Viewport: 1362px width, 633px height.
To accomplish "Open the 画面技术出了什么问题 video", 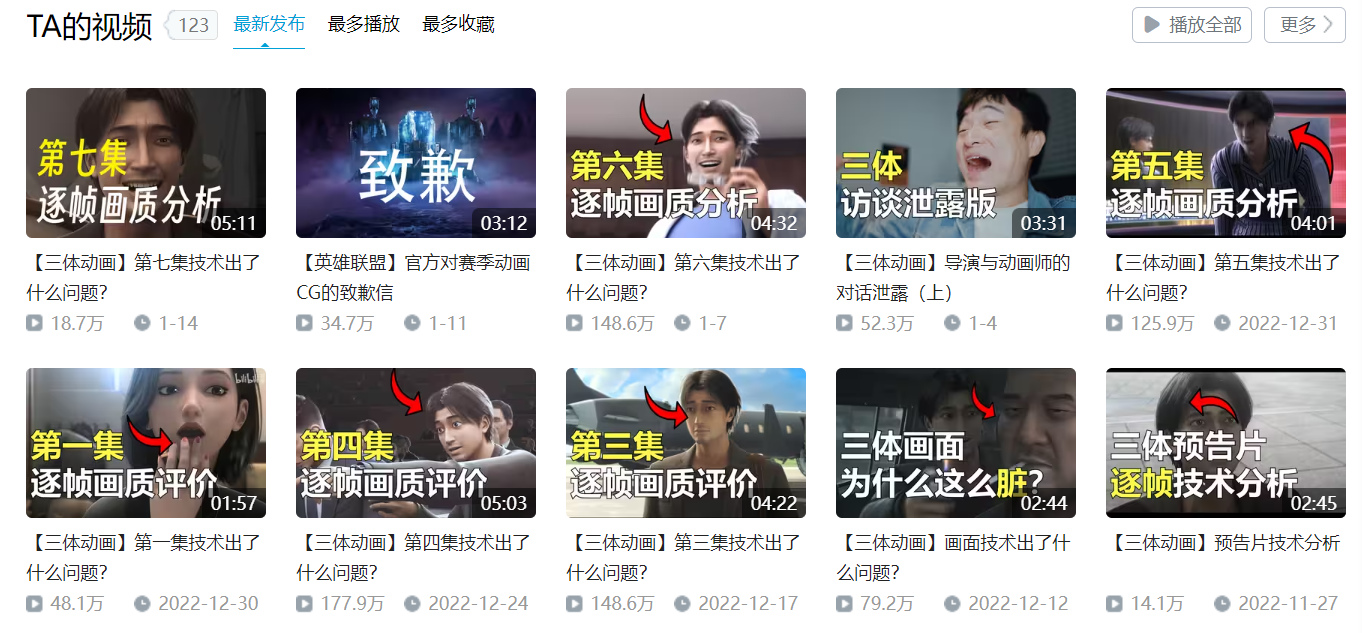I will tap(956, 443).
